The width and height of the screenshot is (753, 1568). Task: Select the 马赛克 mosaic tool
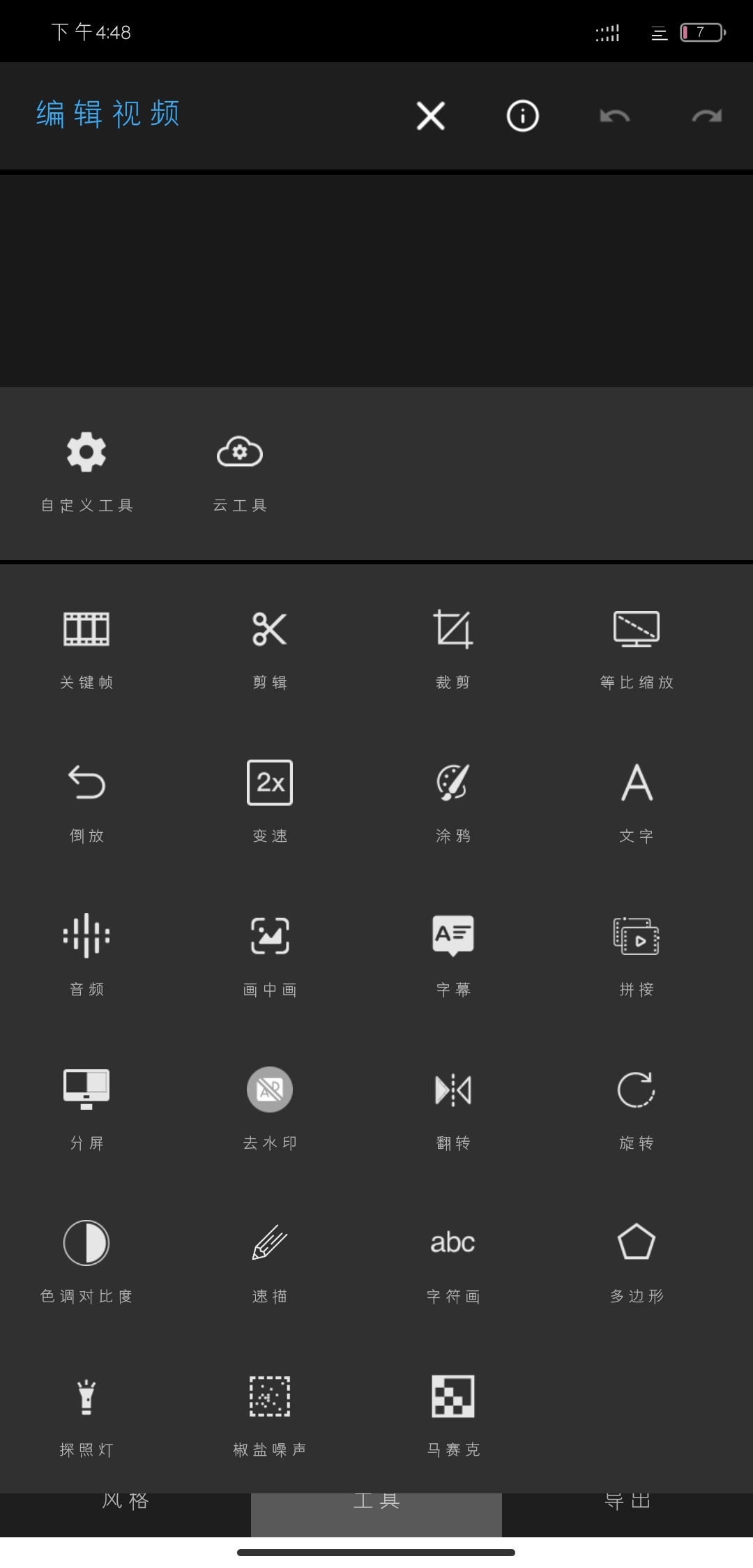[453, 1417]
